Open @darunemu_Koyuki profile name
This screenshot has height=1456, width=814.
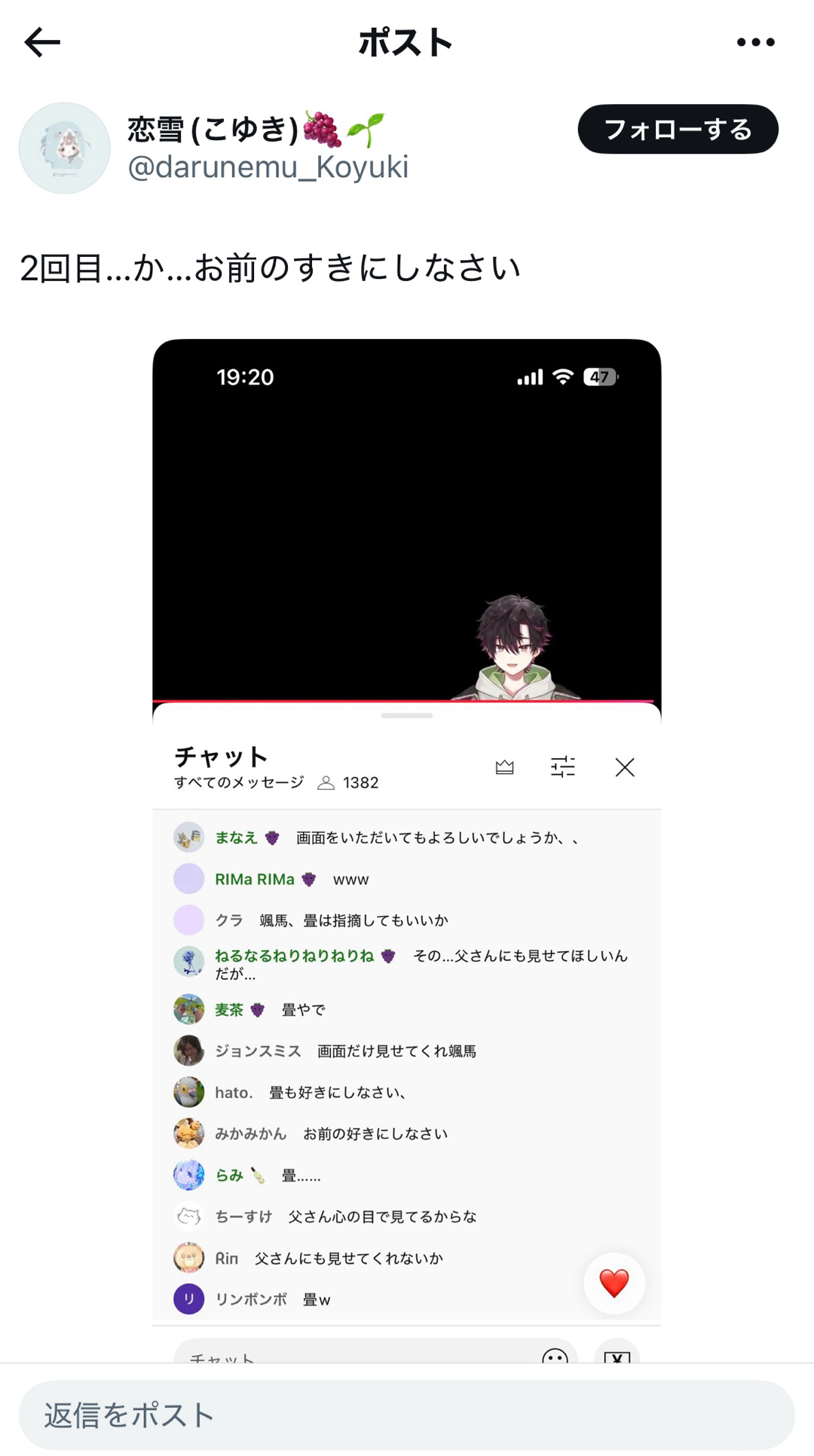(268, 167)
